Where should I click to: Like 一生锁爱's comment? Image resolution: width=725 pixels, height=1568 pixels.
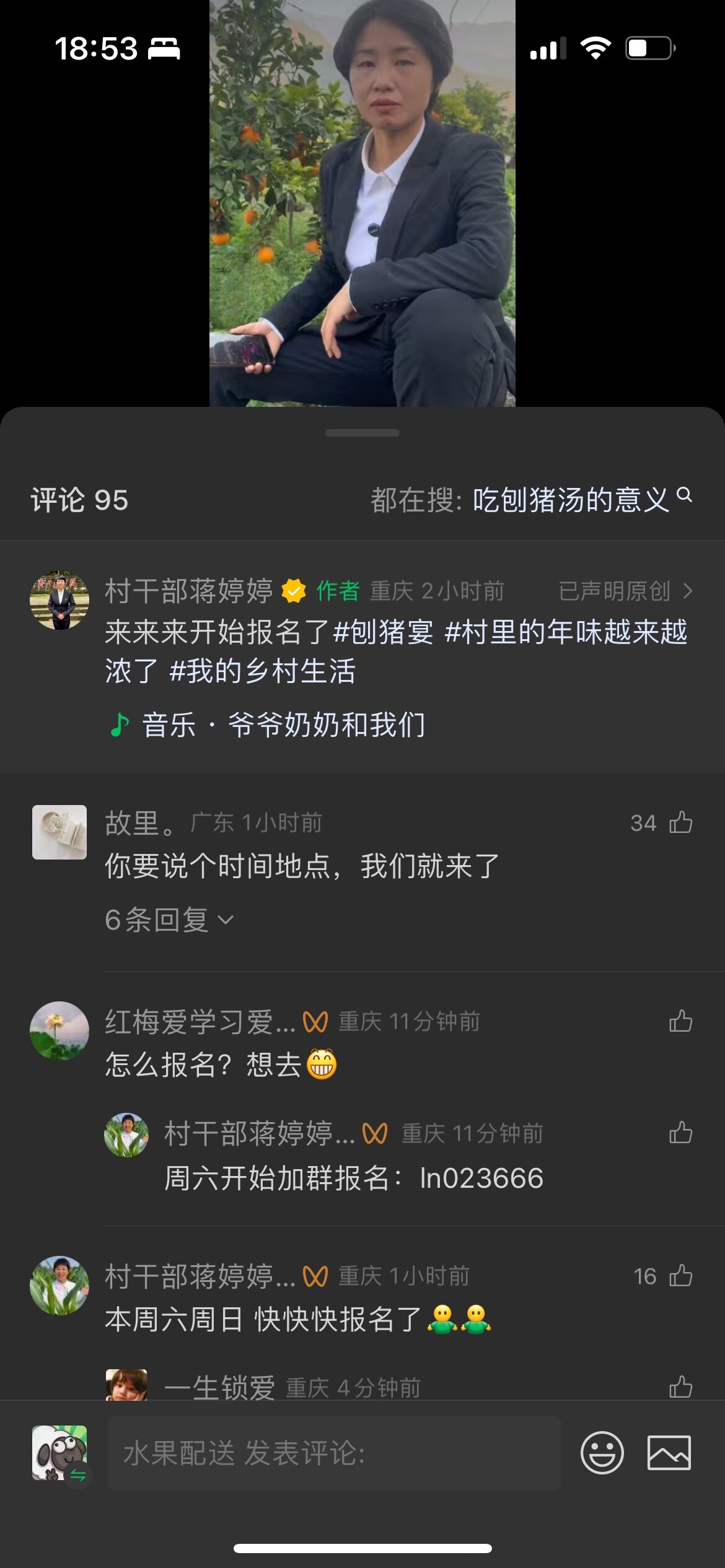coord(680,1386)
